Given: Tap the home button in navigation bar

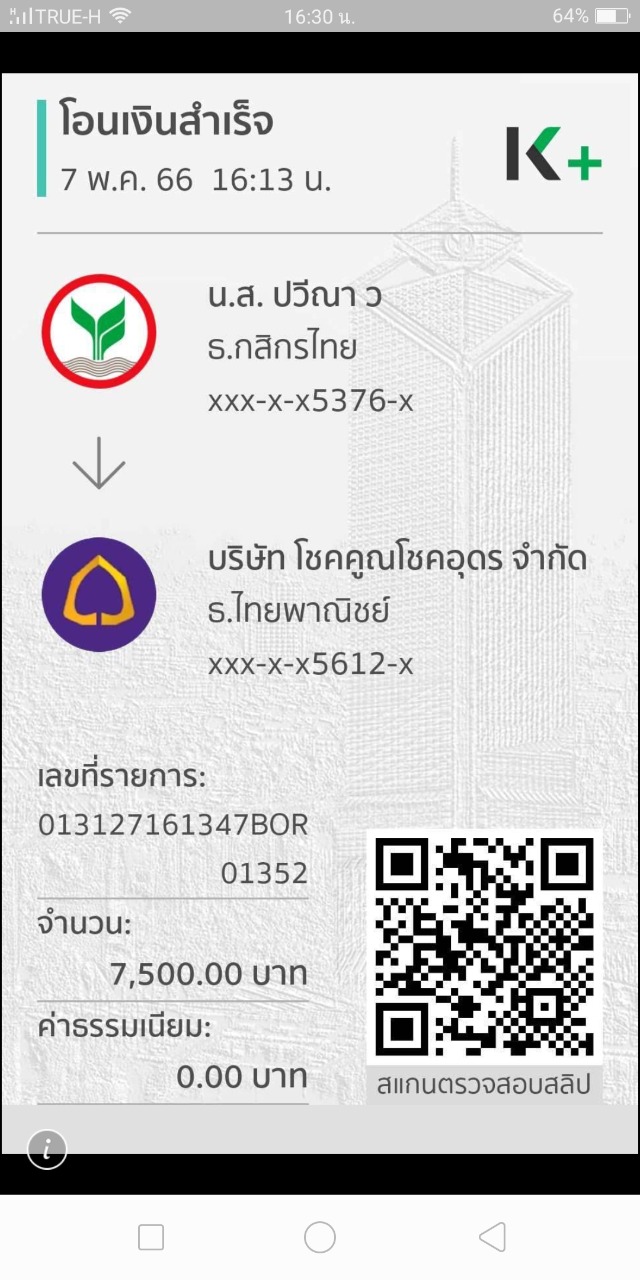Looking at the screenshot, I should coord(320,1237).
